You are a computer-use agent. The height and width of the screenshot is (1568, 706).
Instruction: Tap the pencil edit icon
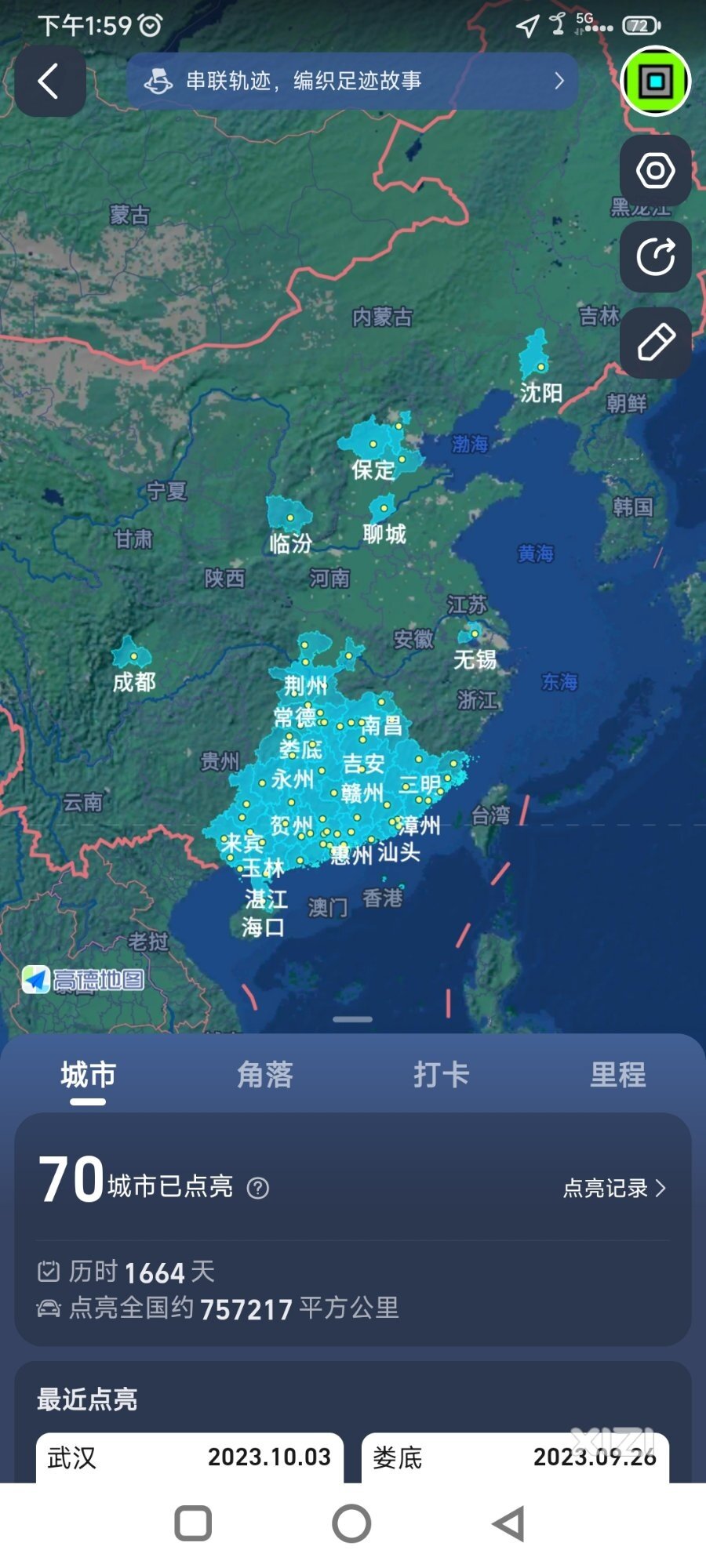click(655, 343)
